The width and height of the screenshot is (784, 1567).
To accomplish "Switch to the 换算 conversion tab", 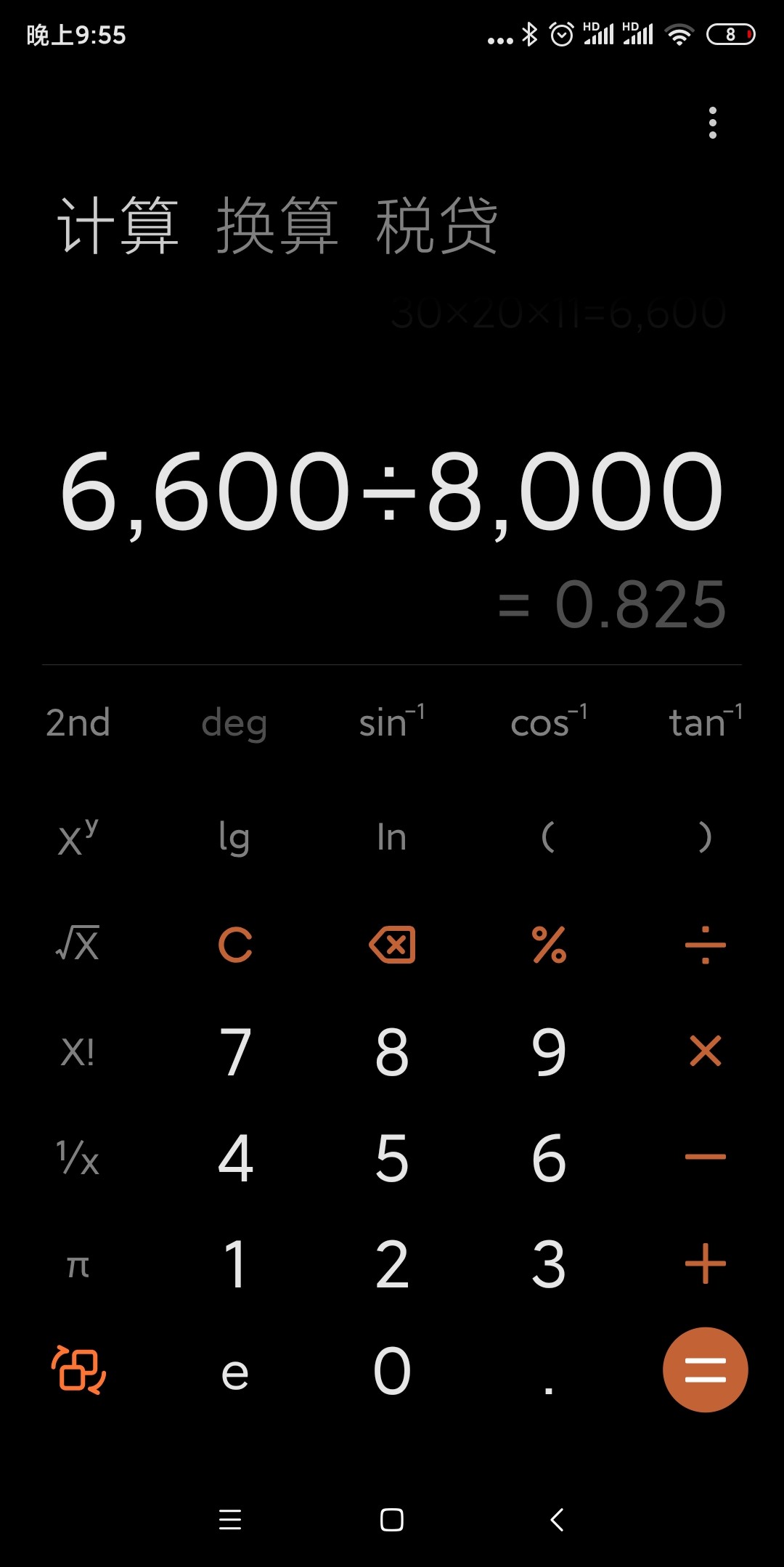I will (277, 226).
